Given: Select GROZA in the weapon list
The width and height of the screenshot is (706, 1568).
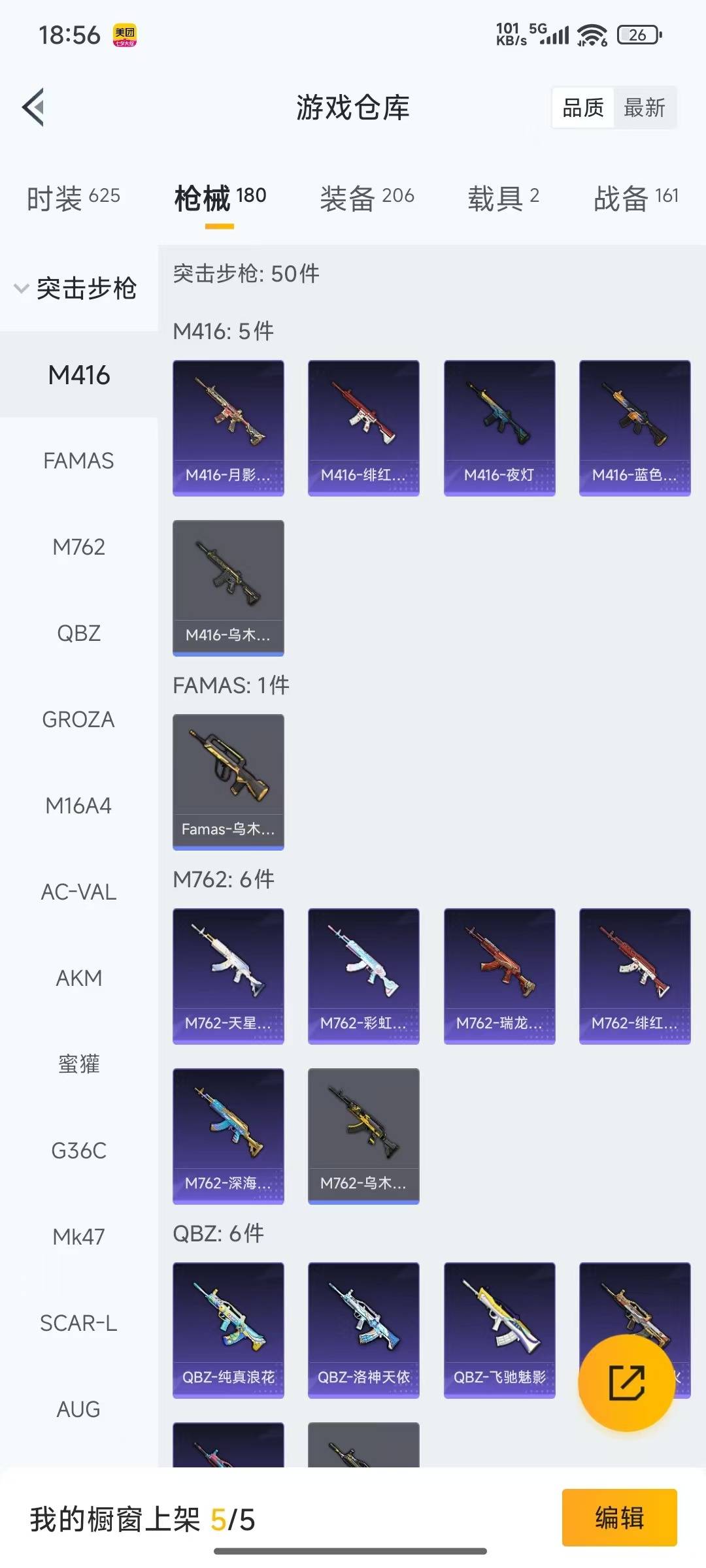Looking at the screenshot, I should point(78,719).
